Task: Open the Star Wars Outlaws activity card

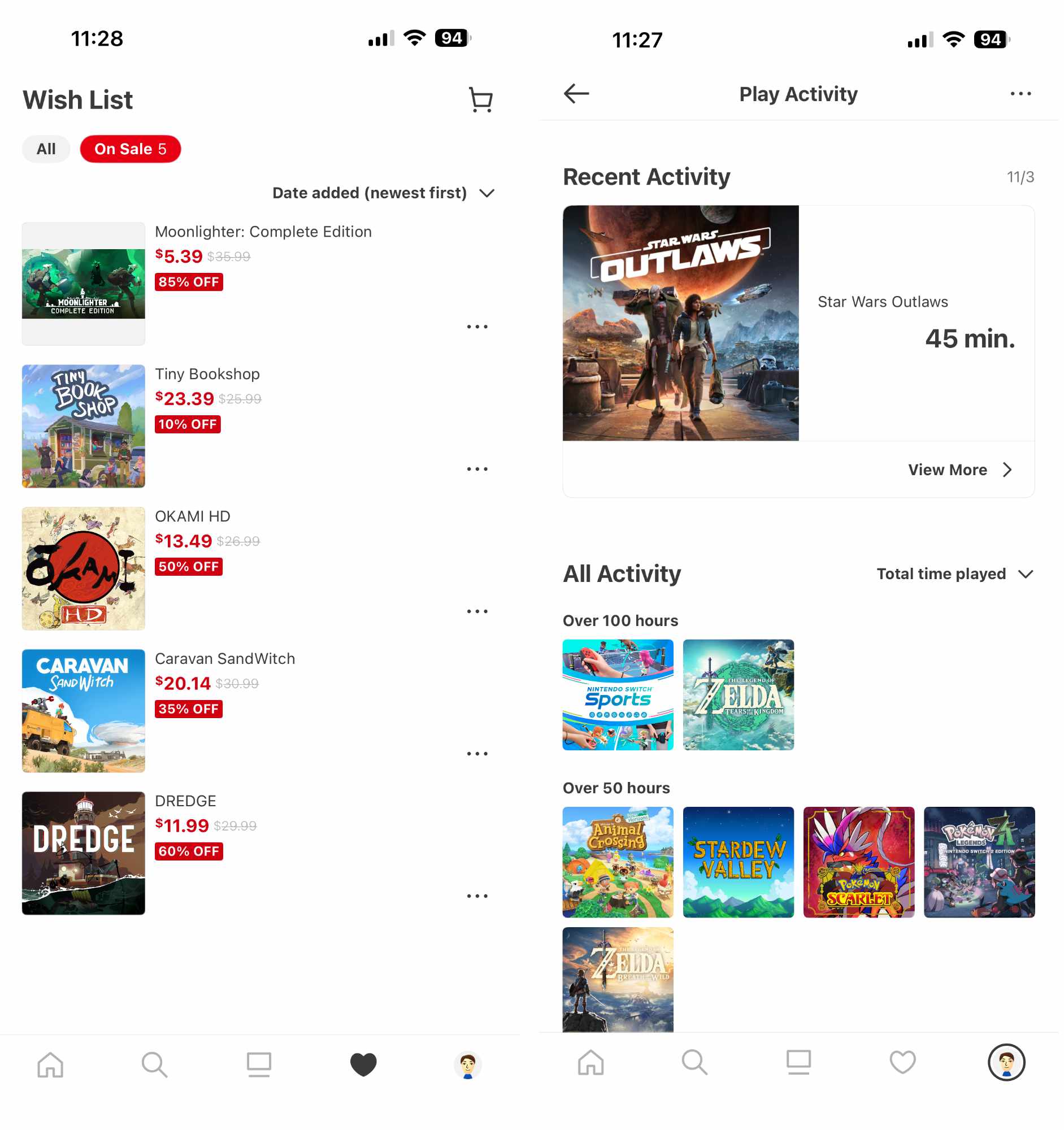Action: 797,323
